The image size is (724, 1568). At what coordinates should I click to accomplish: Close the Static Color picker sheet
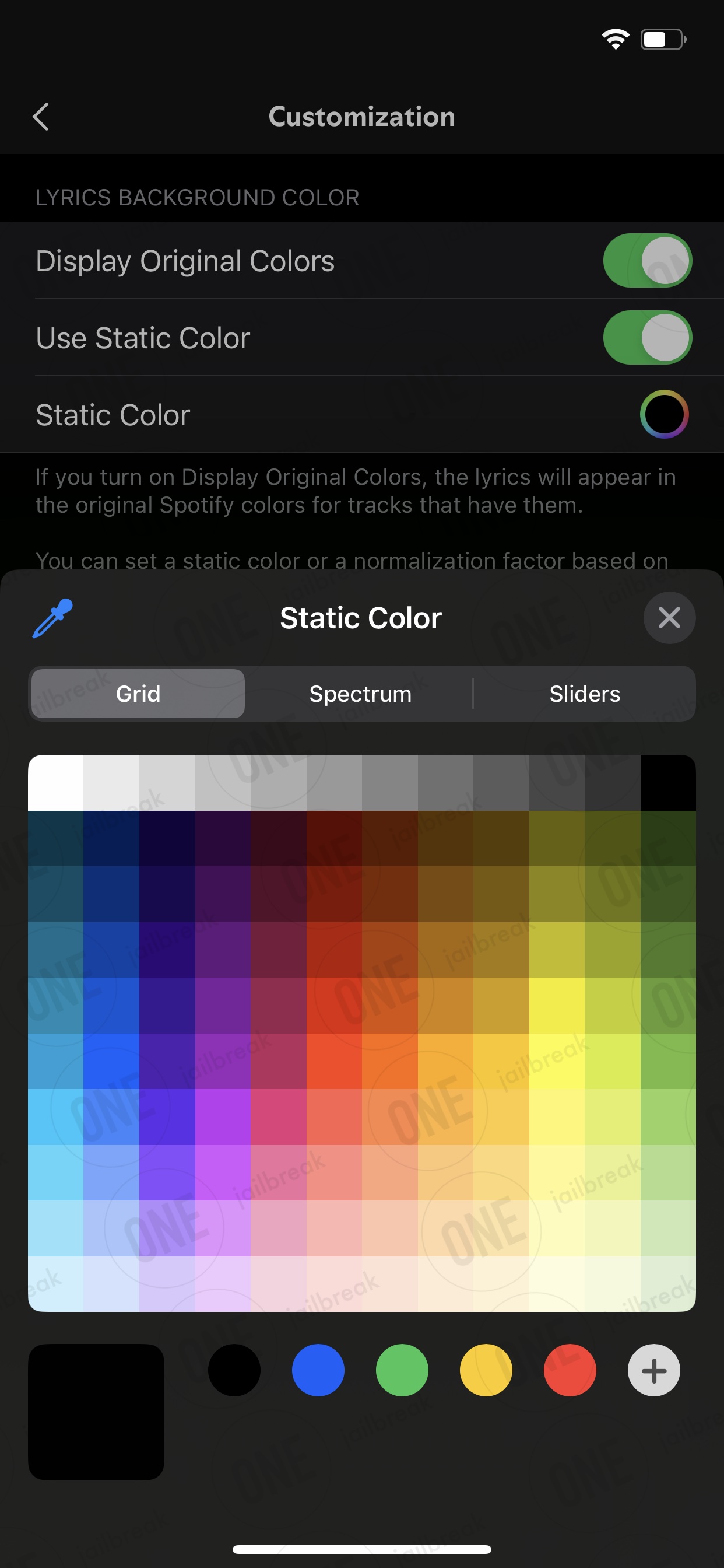669,618
